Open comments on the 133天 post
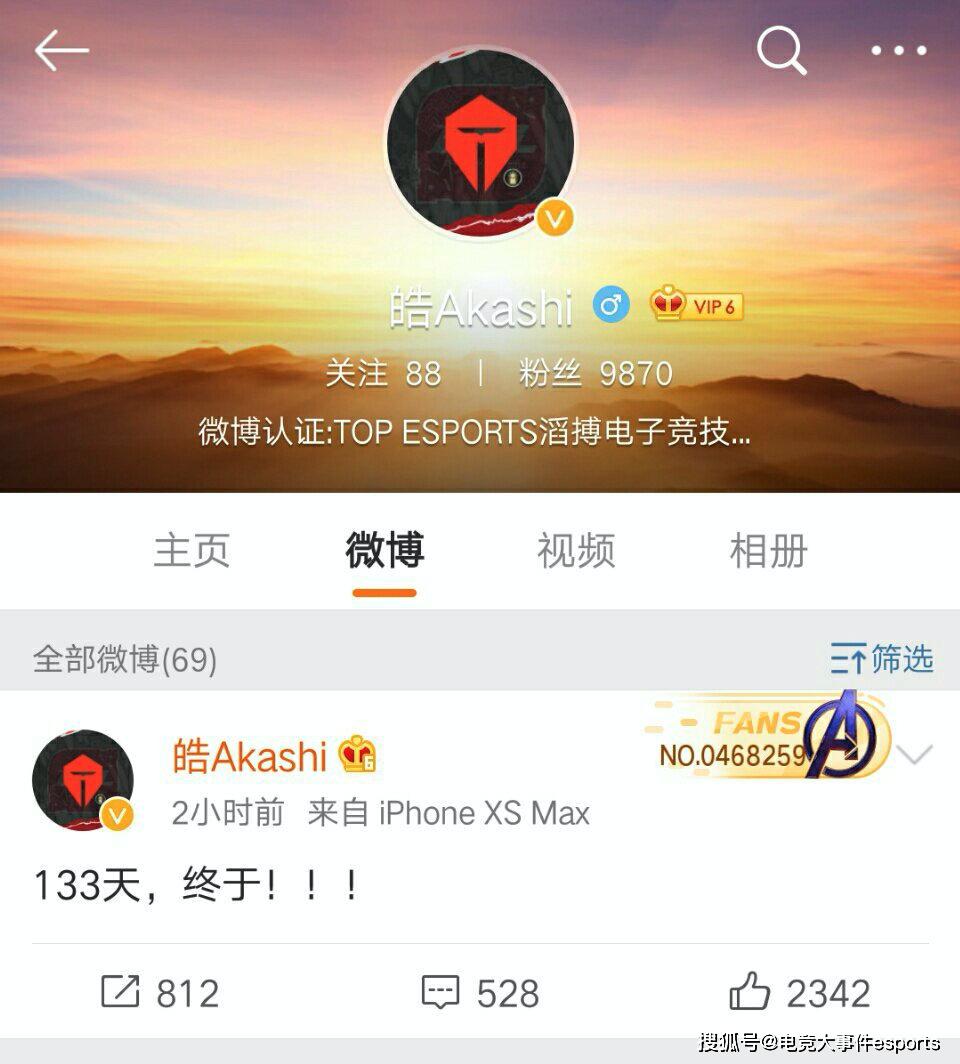The width and height of the screenshot is (960, 1064). pos(480,993)
